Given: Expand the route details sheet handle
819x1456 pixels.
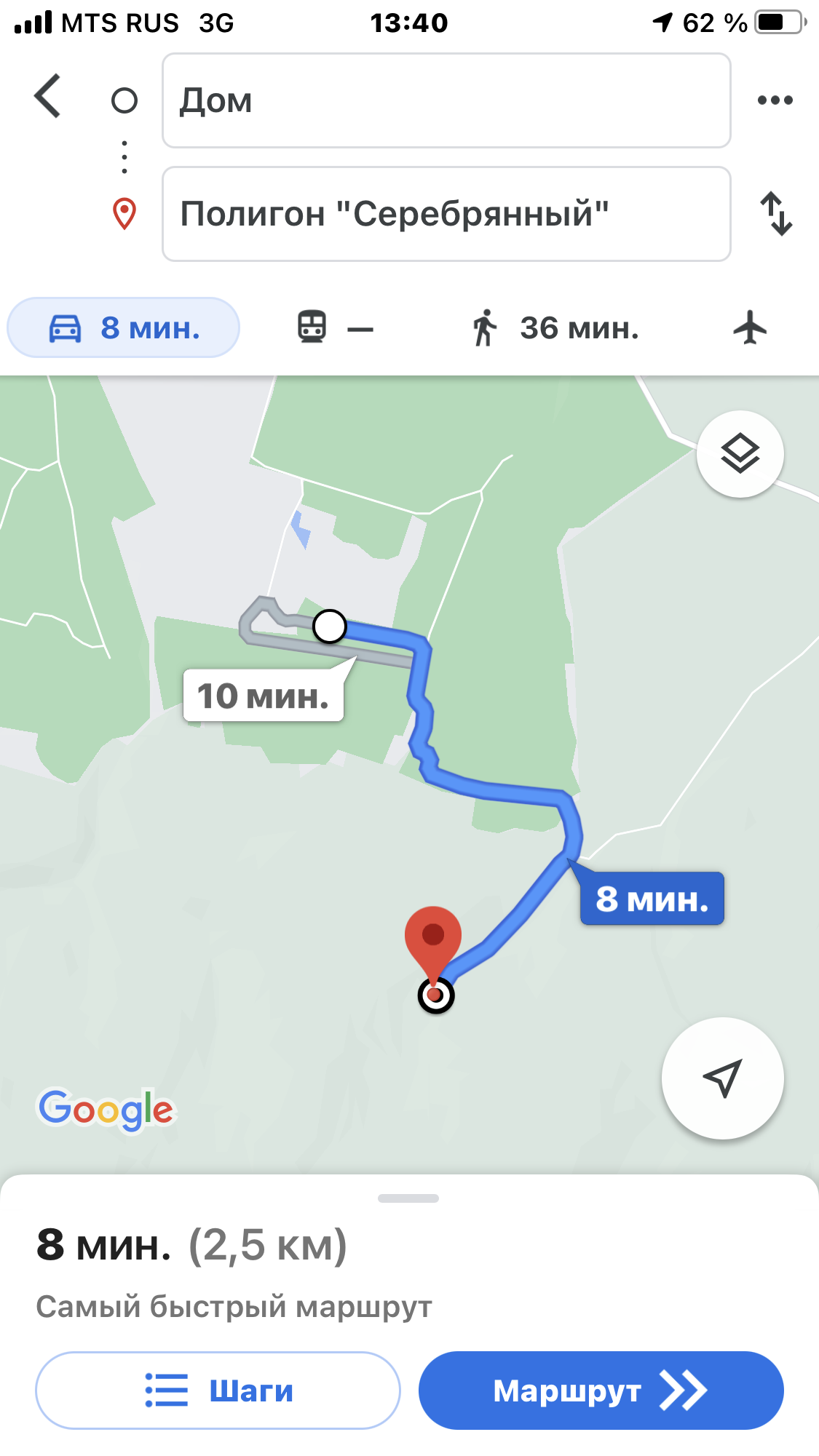Looking at the screenshot, I should coord(408,1198).
